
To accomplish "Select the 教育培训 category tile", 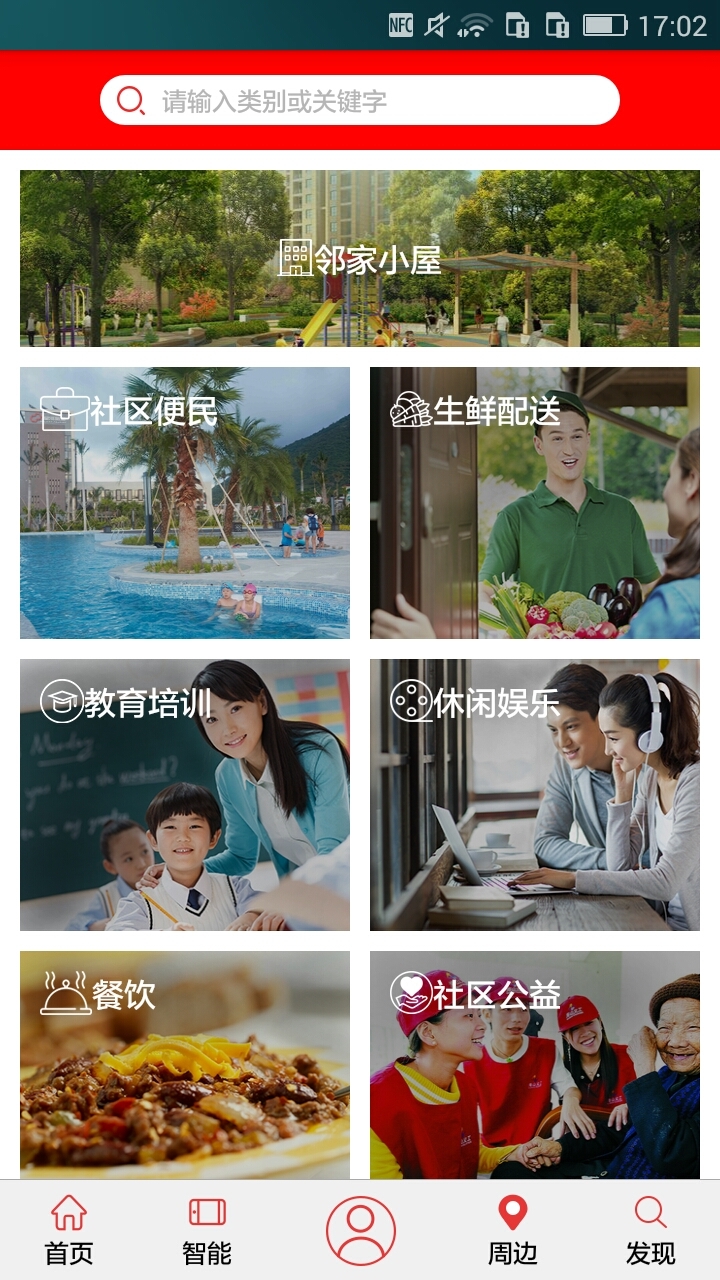I will pos(185,795).
